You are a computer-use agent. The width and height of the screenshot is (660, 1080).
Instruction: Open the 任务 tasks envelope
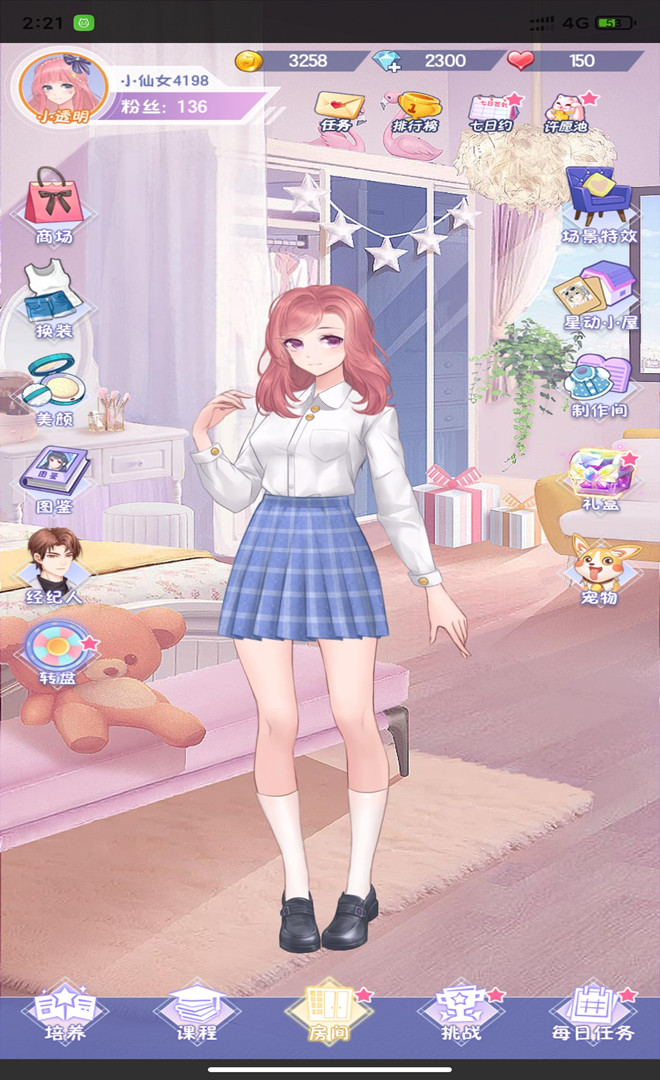(x=336, y=108)
